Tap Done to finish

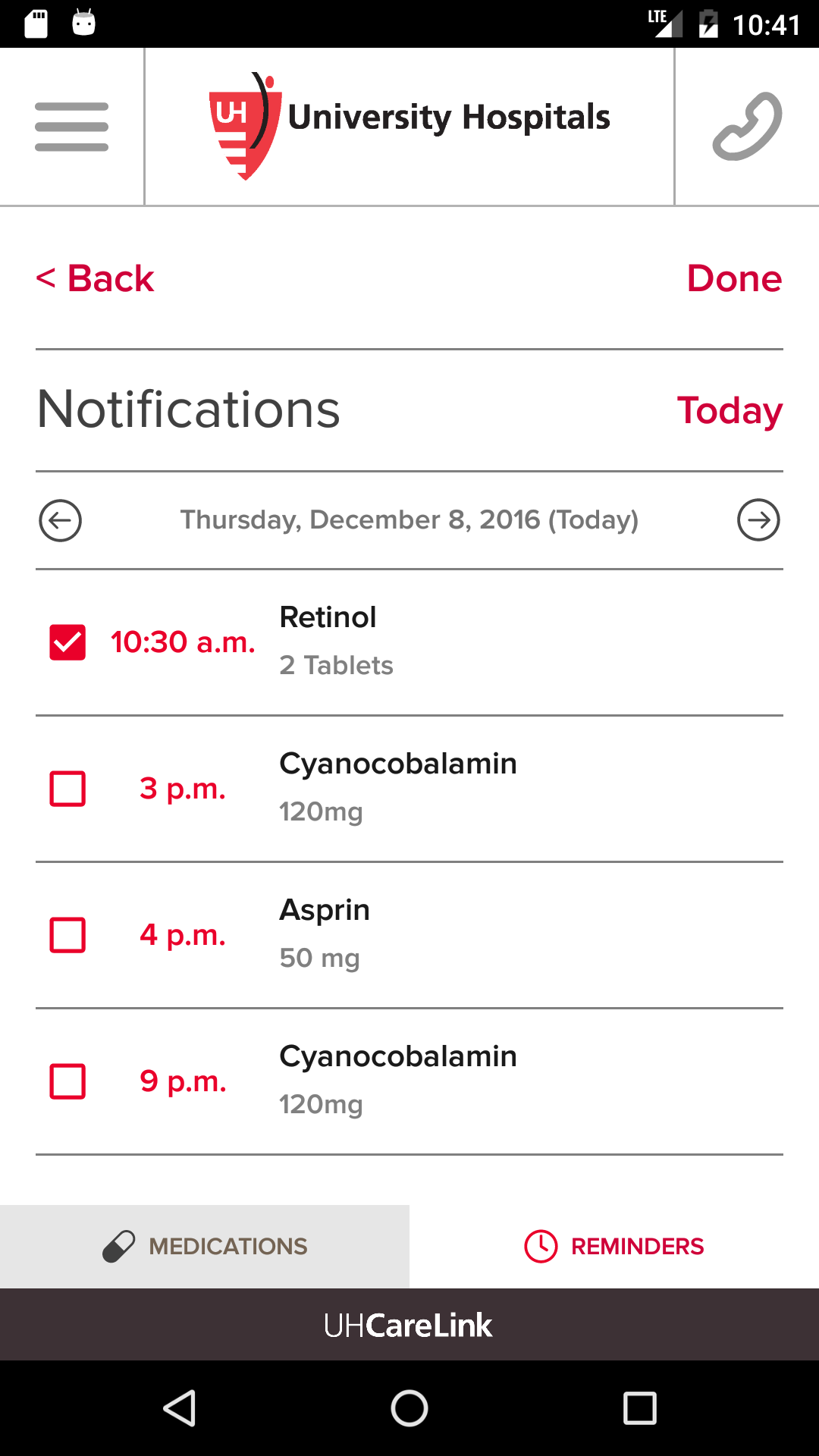[733, 278]
